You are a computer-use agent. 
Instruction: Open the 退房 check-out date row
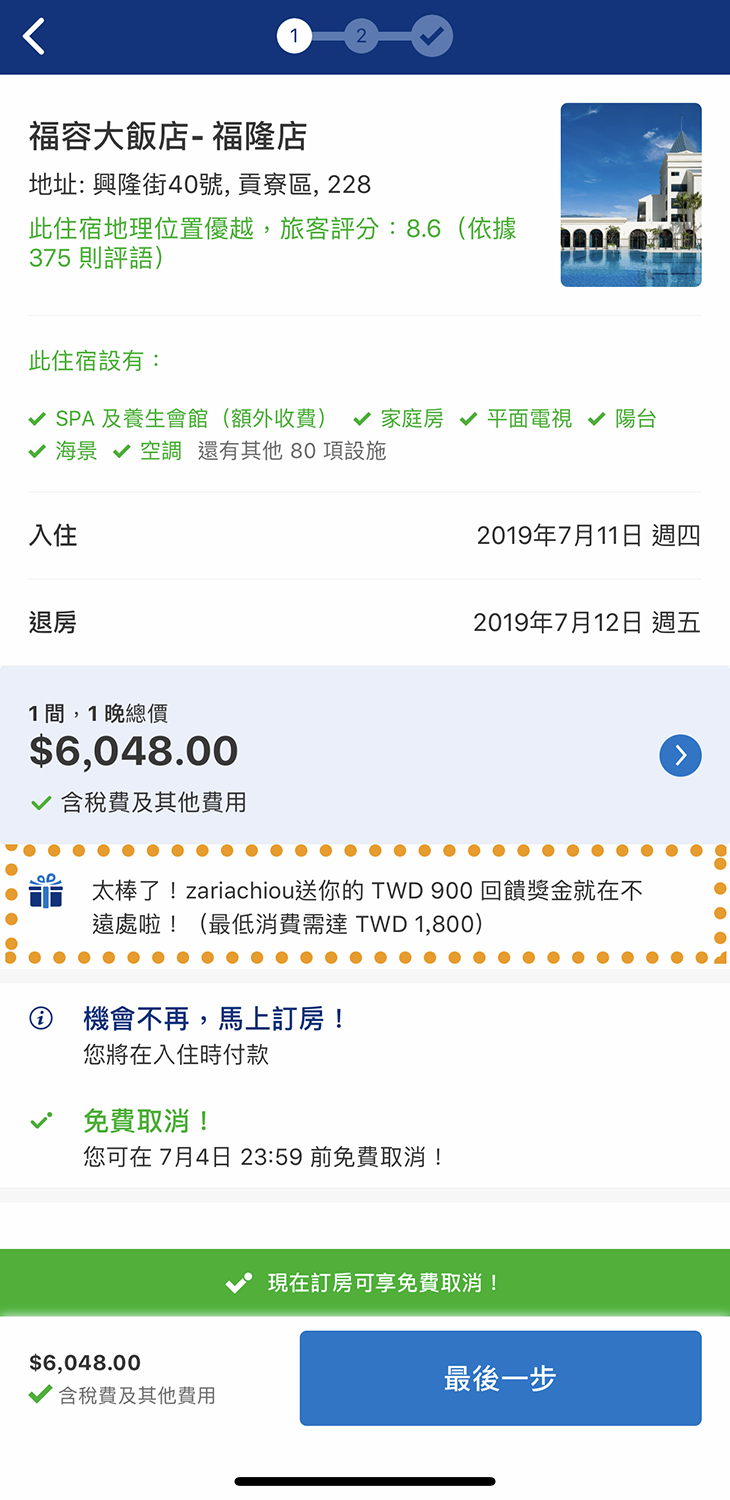point(365,623)
